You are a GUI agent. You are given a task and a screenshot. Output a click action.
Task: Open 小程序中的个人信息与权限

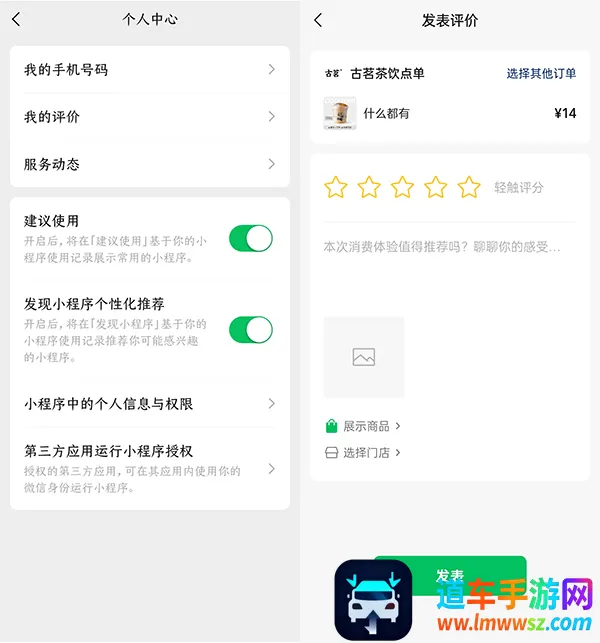(150, 404)
